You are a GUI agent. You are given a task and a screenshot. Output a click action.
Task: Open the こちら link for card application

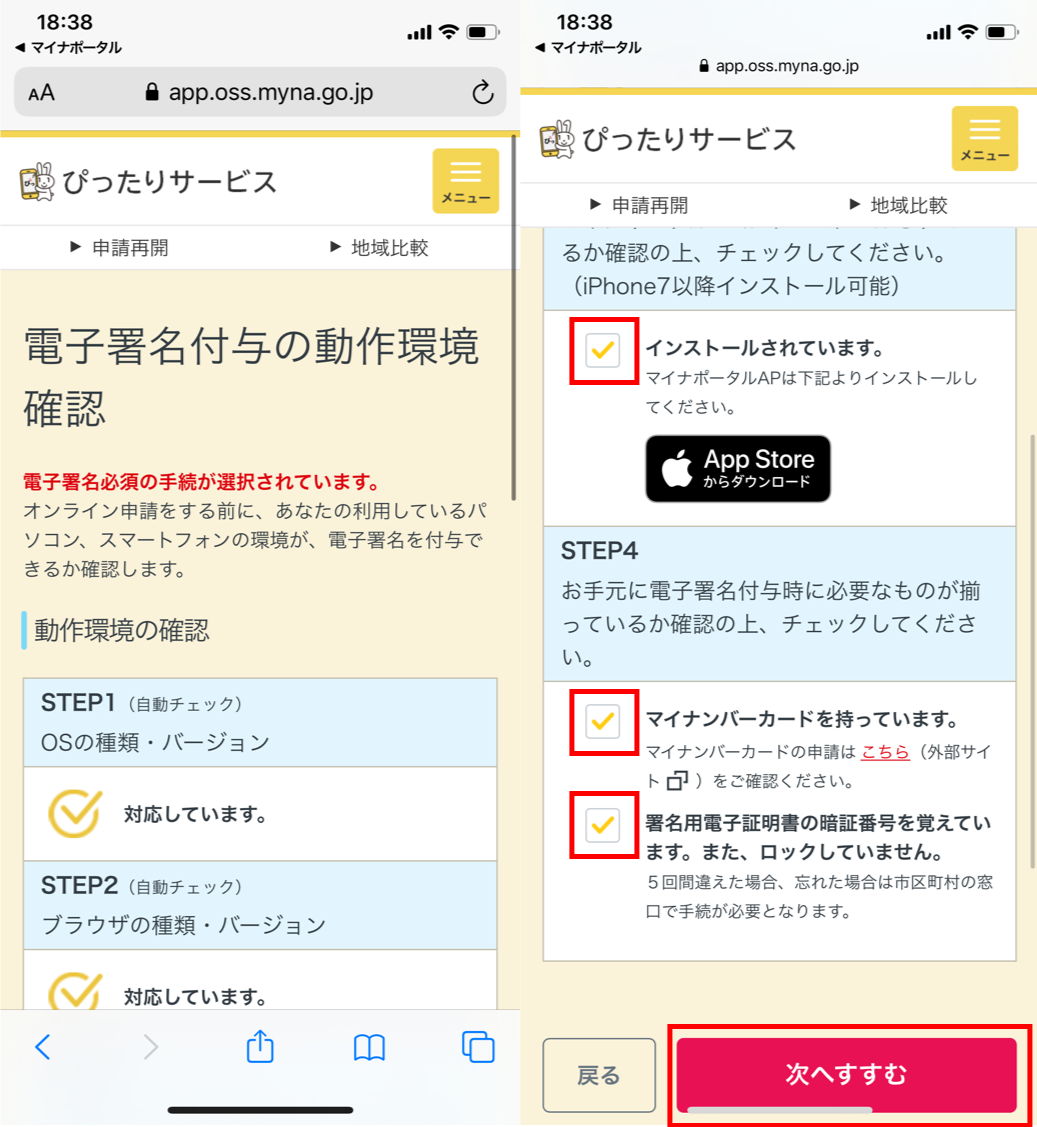pos(885,752)
